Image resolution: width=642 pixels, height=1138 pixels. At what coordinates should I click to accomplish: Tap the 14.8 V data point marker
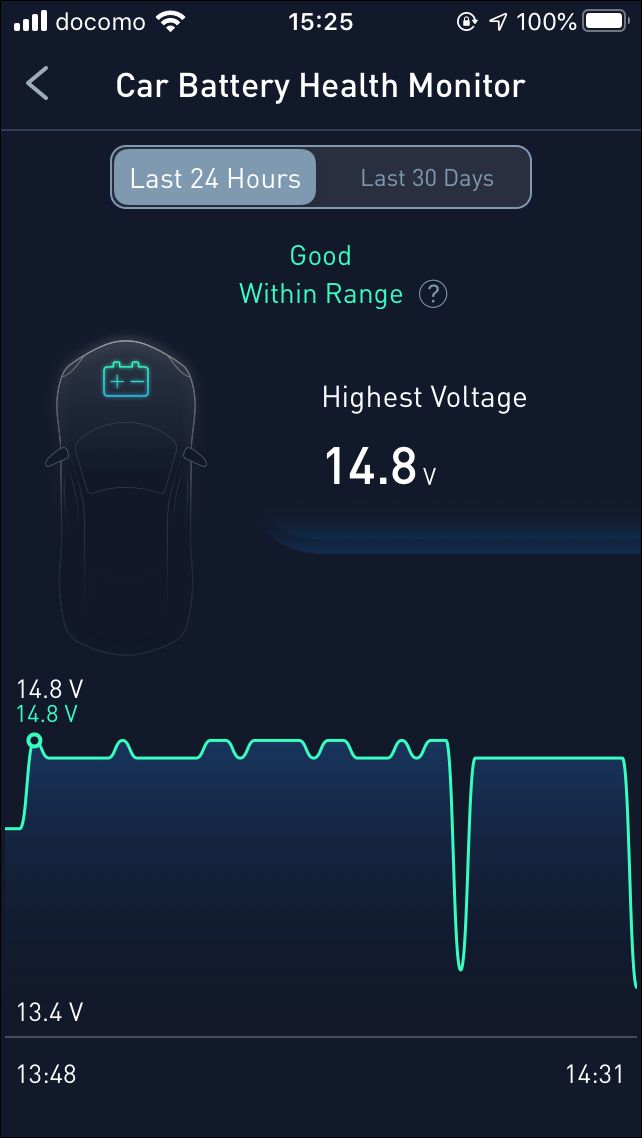[34, 740]
